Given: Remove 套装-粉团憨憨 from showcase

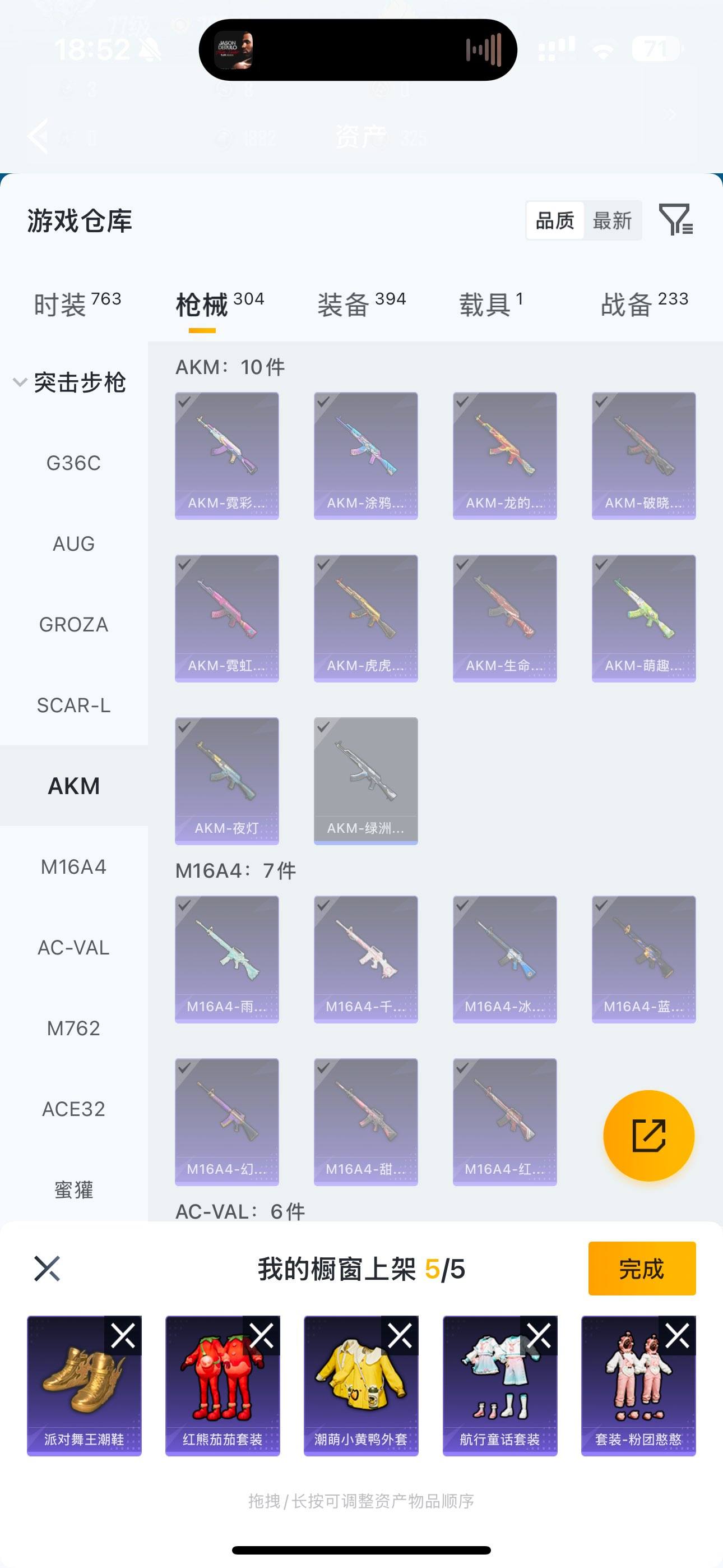Looking at the screenshot, I should coord(676,1336).
